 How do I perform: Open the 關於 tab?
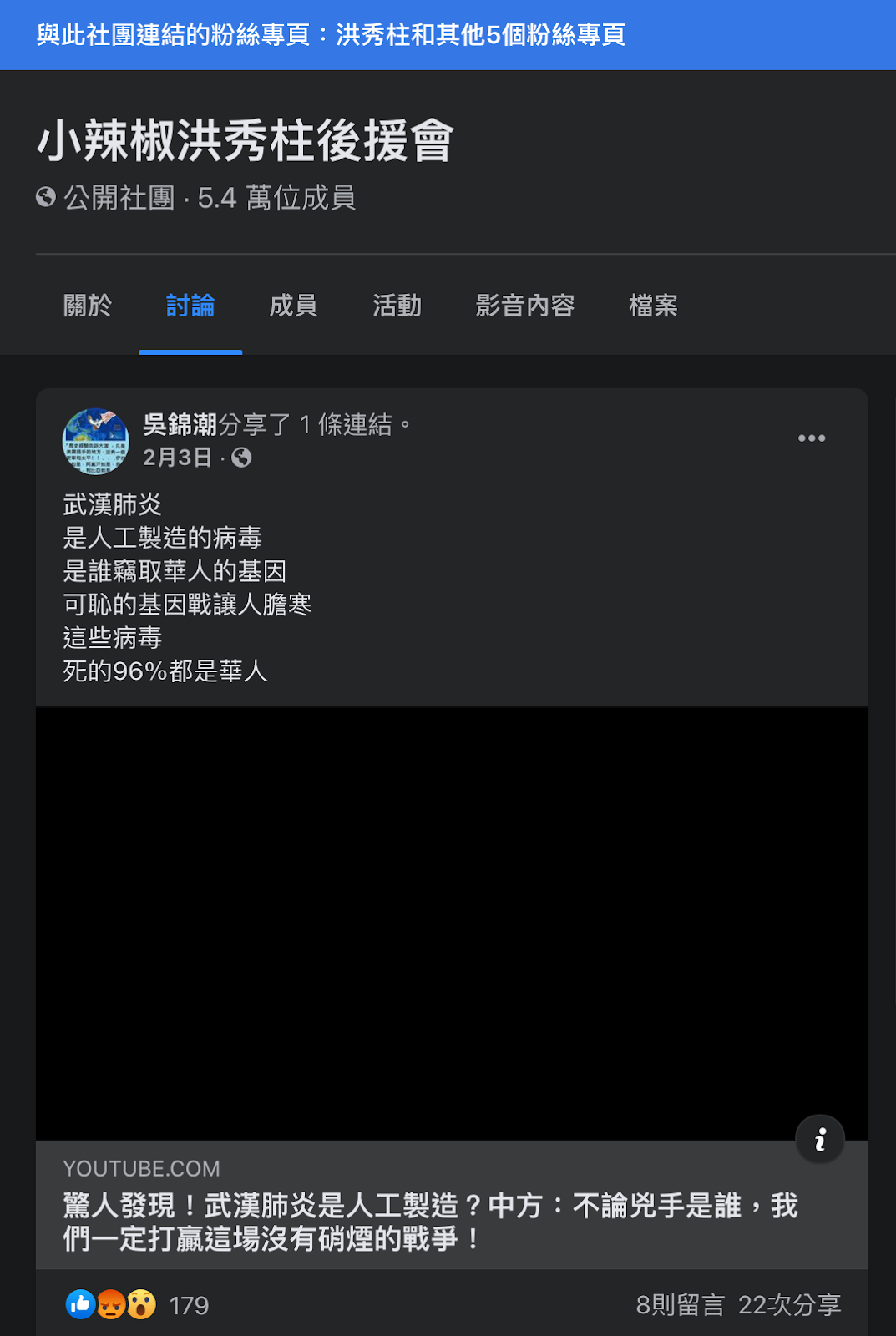coord(87,306)
